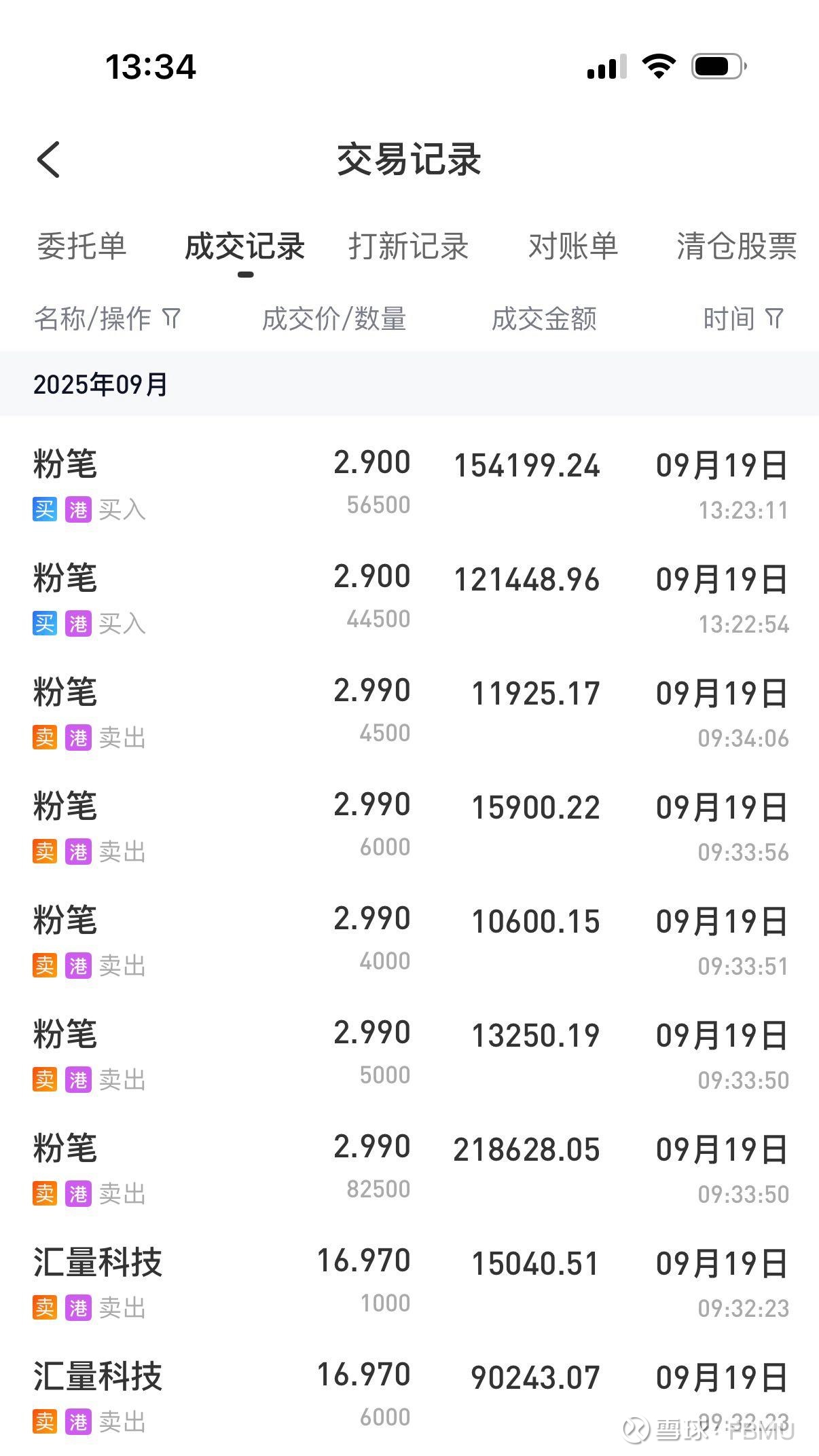The image size is (819, 1456).
Task: Open 粉笔 buy record at 13:23:11
Action: tap(409, 484)
